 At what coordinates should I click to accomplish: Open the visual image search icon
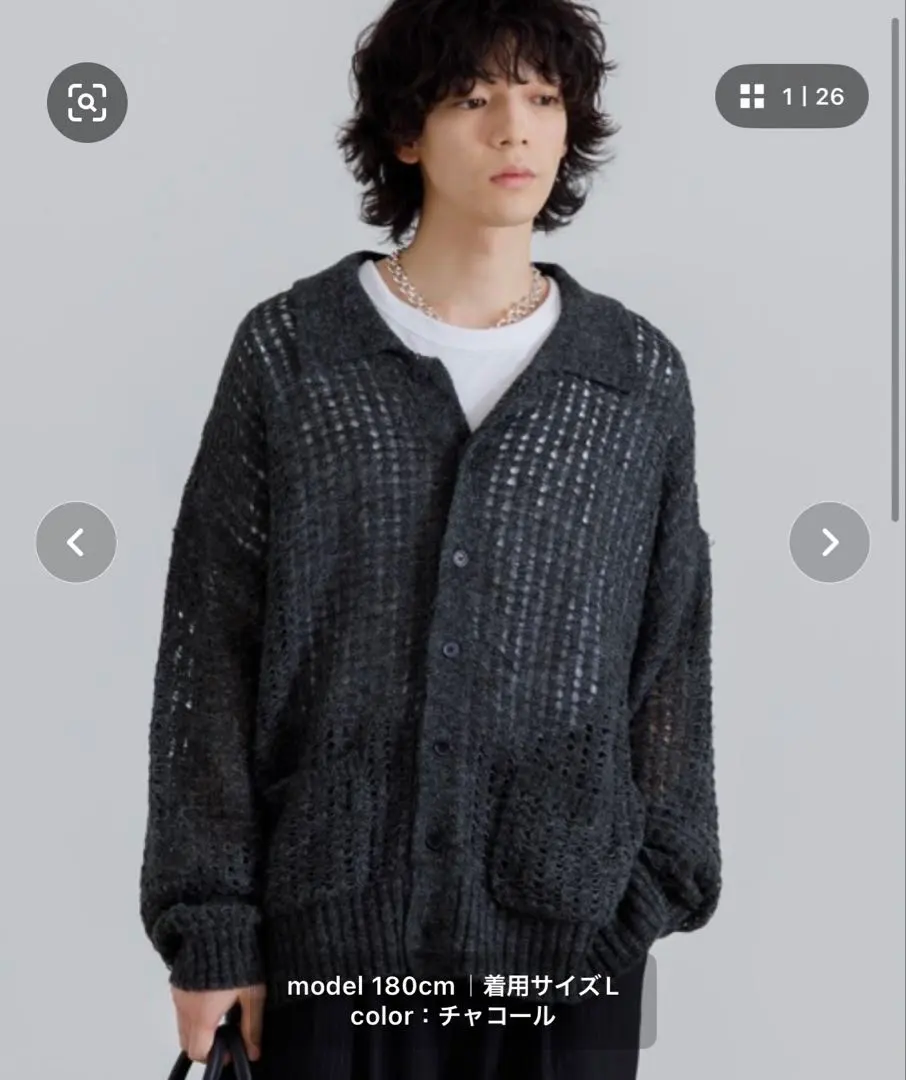87,101
